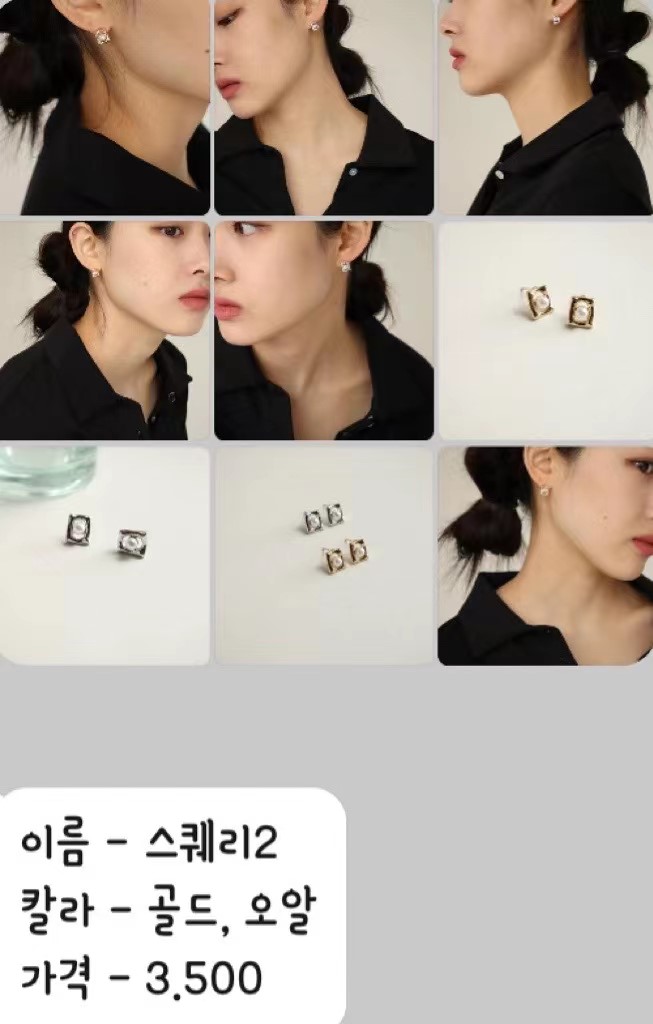
Task: Open the photo of gold earrings pair alone
Action: click(x=545, y=330)
